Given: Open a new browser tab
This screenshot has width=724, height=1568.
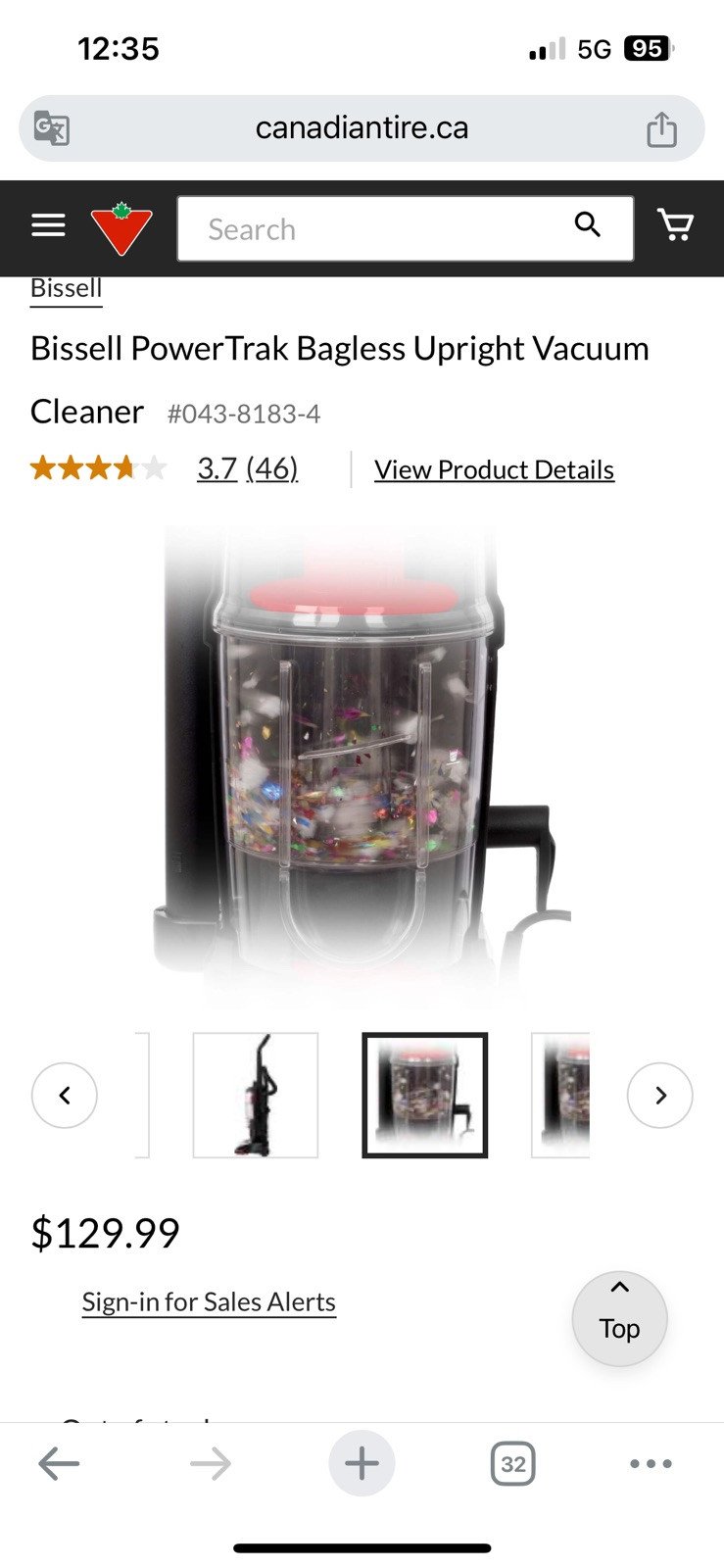Looking at the screenshot, I should tap(362, 1464).
